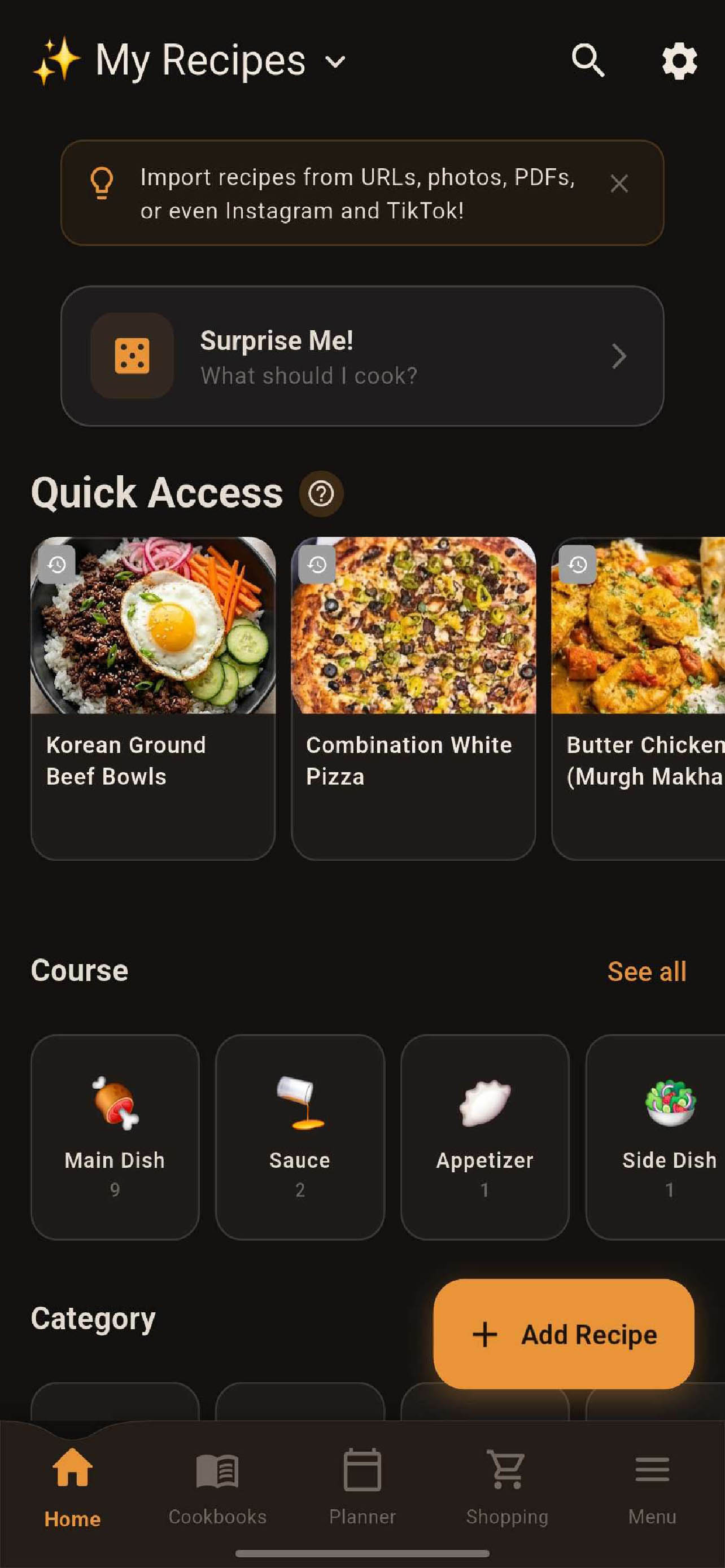Open the settings gear icon
The width and height of the screenshot is (725, 1568).
pyautogui.click(x=678, y=60)
